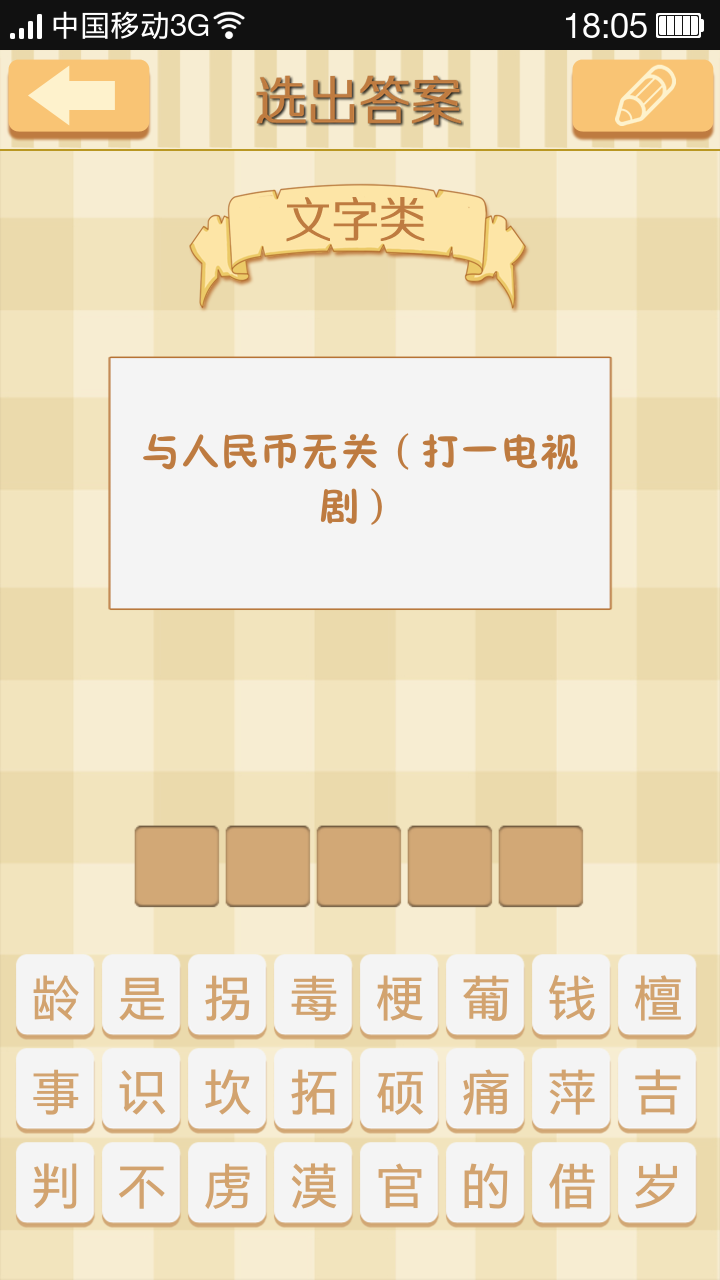The height and width of the screenshot is (1280, 720).
Task: Choose the character 识
Action: coord(141,1090)
